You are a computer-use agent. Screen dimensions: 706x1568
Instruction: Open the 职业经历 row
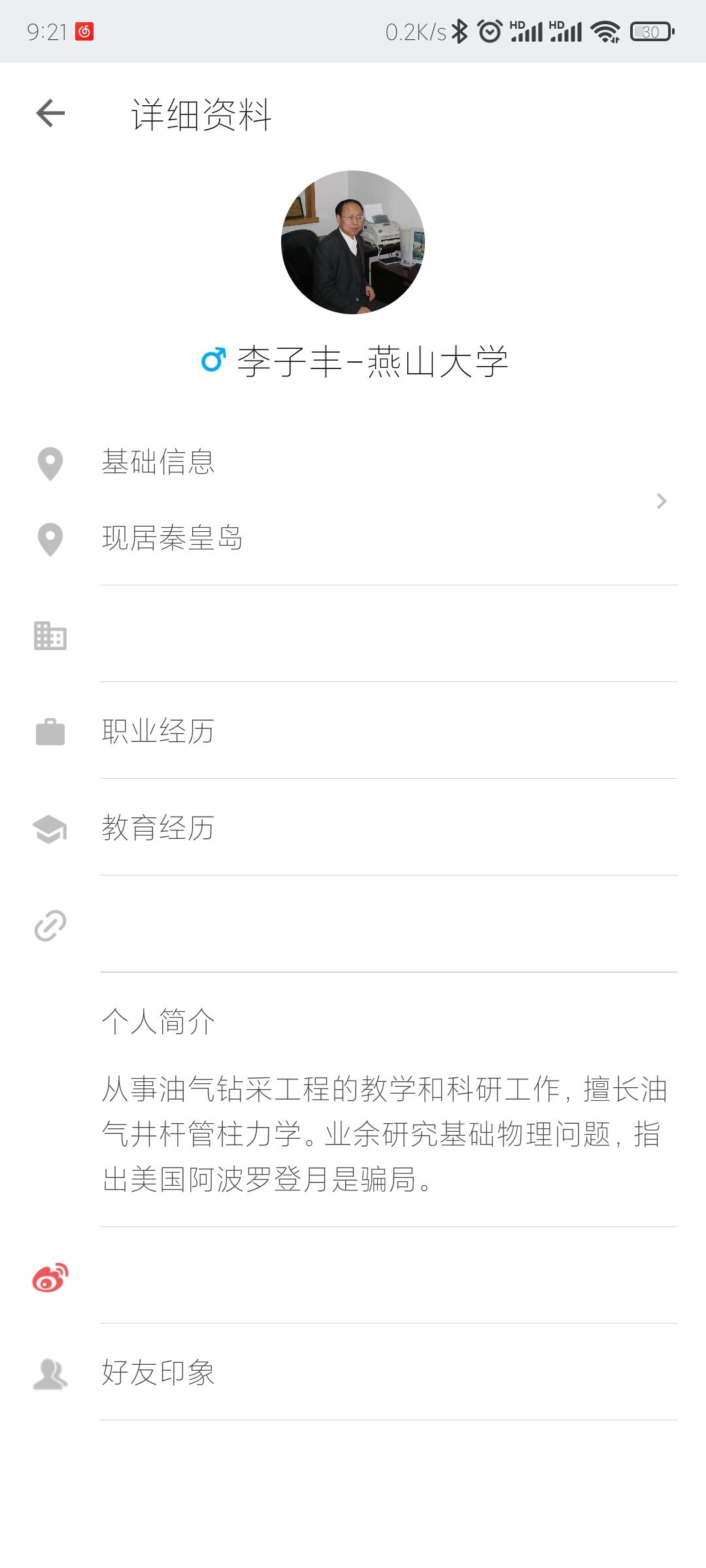tap(353, 731)
